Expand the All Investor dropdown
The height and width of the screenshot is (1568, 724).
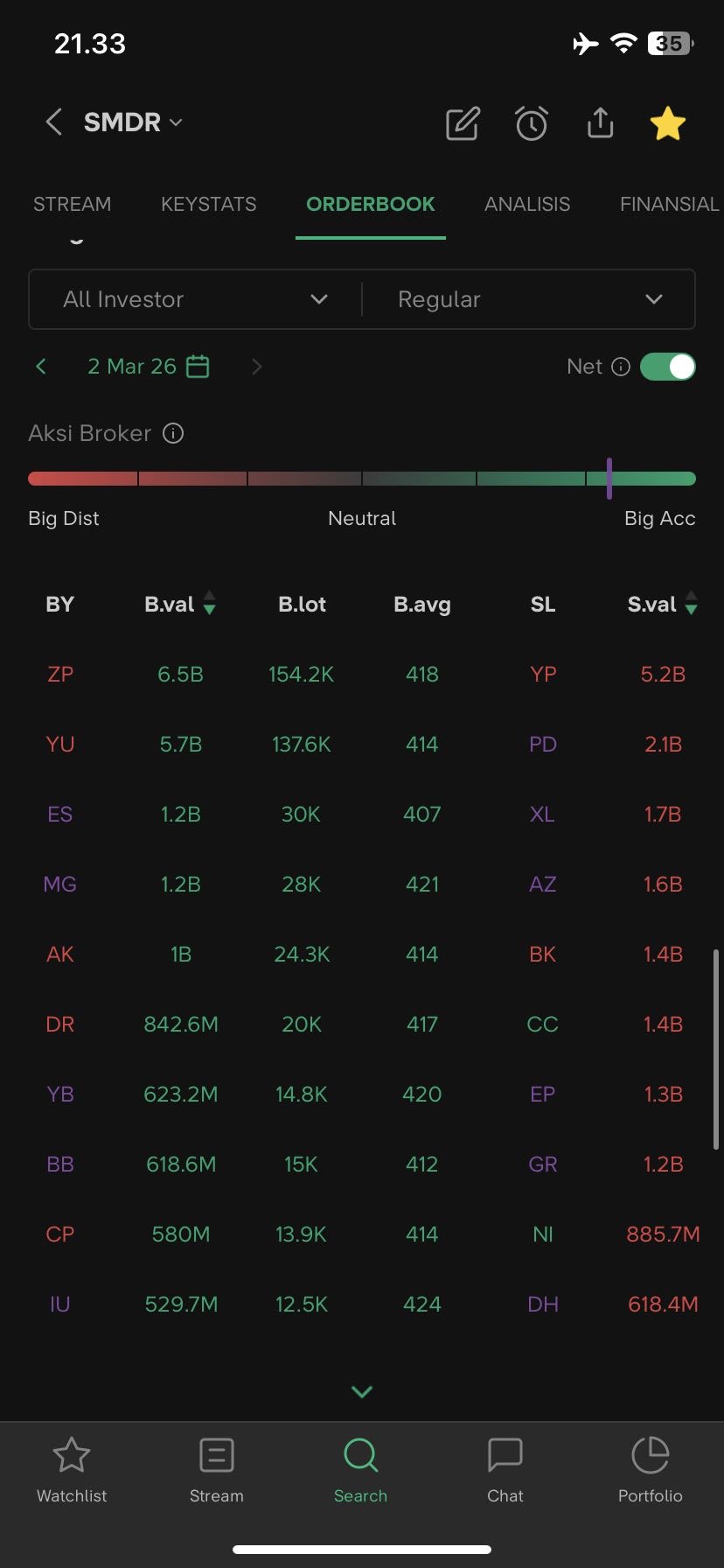[195, 299]
